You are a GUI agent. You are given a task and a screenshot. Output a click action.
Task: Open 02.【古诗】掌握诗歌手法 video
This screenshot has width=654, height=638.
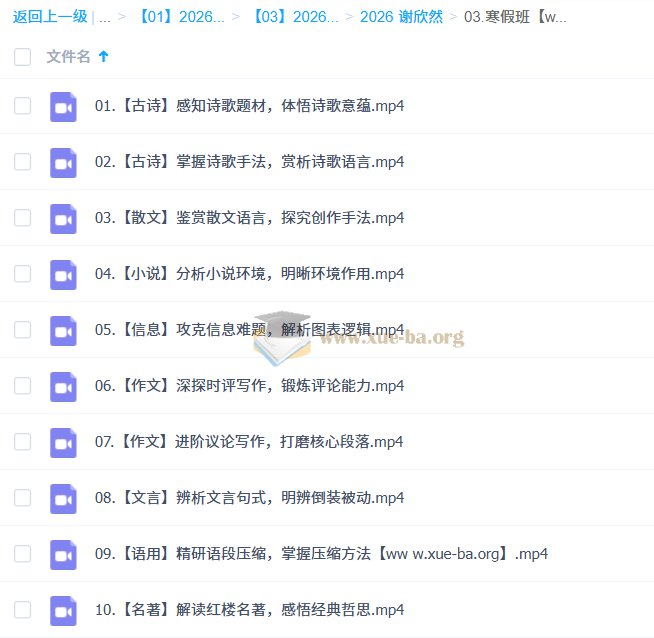click(x=249, y=162)
